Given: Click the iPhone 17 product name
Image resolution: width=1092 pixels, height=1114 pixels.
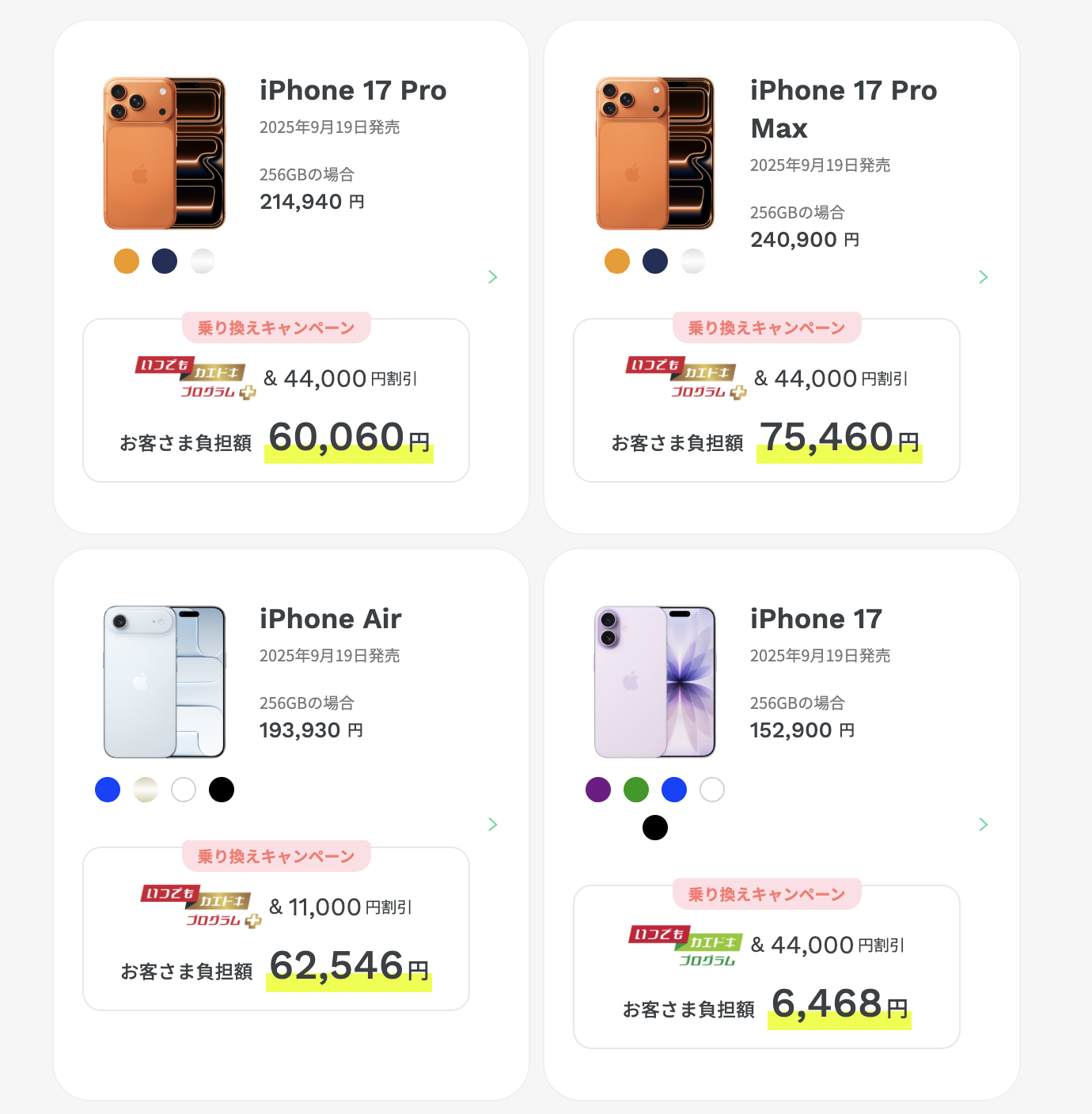Looking at the screenshot, I should point(816,618).
